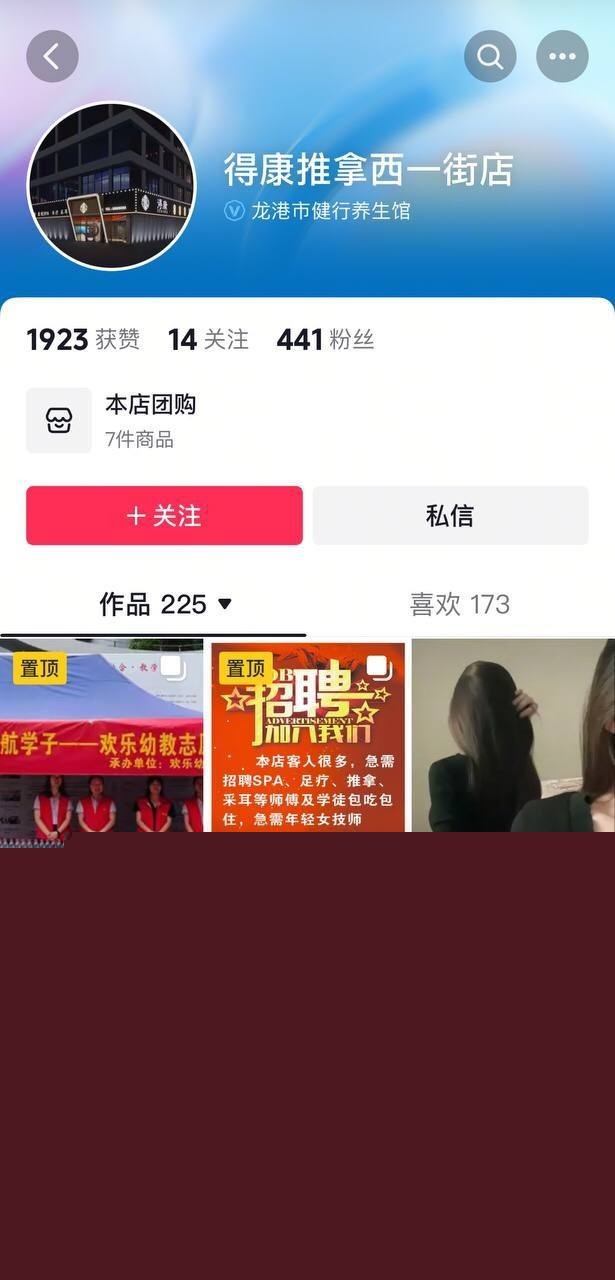Open the three-dot overflow menu
The image size is (615, 1280).
(562, 56)
